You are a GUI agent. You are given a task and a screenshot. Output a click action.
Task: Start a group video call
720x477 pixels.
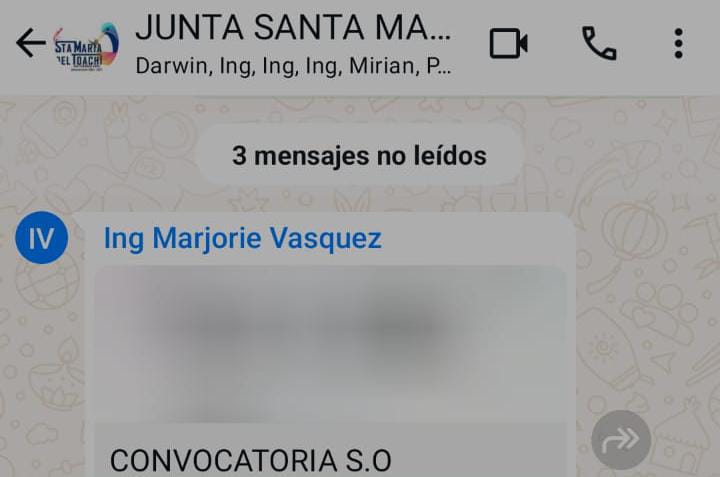pos(508,44)
